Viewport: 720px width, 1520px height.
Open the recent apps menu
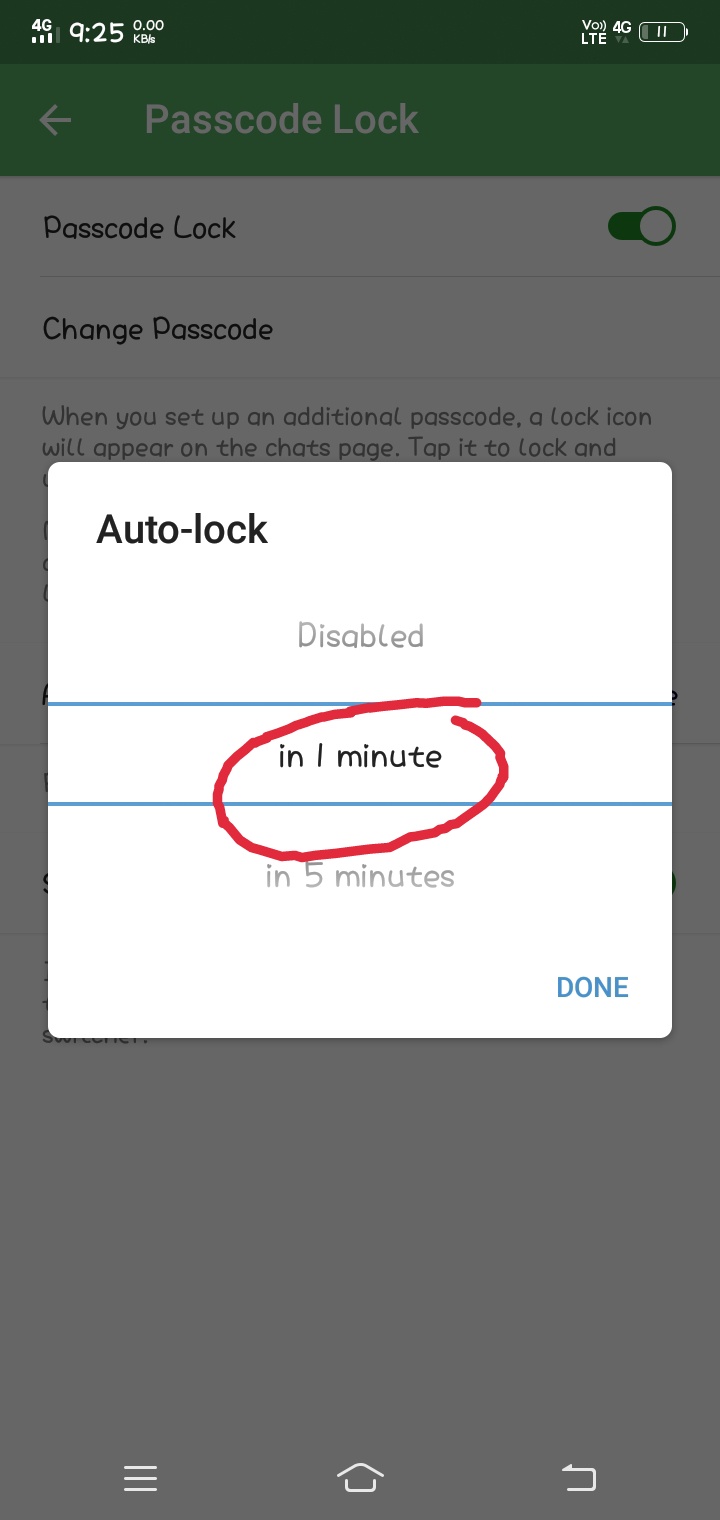(x=141, y=1477)
